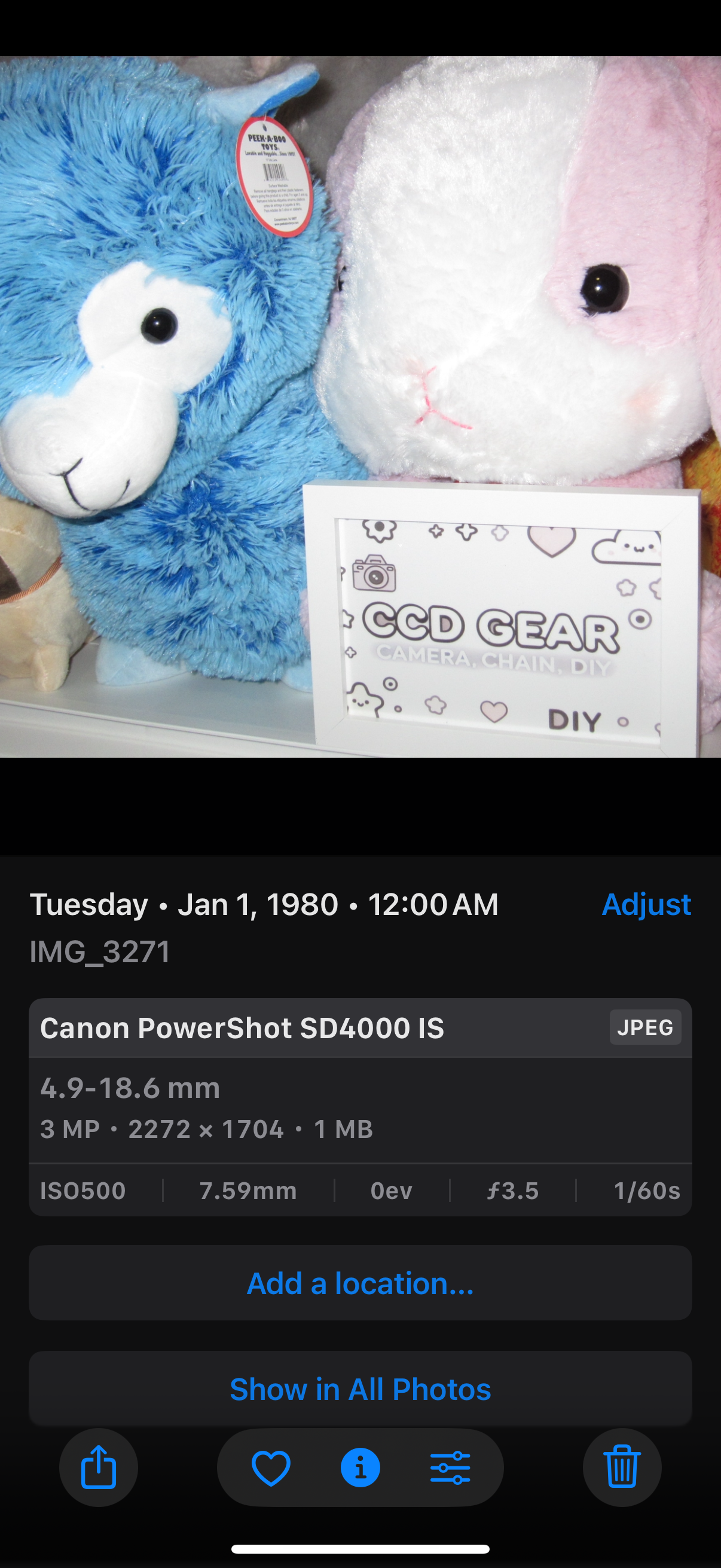721x1568 pixels.
Task: Close the info panel via the info icon
Action: pyautogui.click(x=360, y=1468)
